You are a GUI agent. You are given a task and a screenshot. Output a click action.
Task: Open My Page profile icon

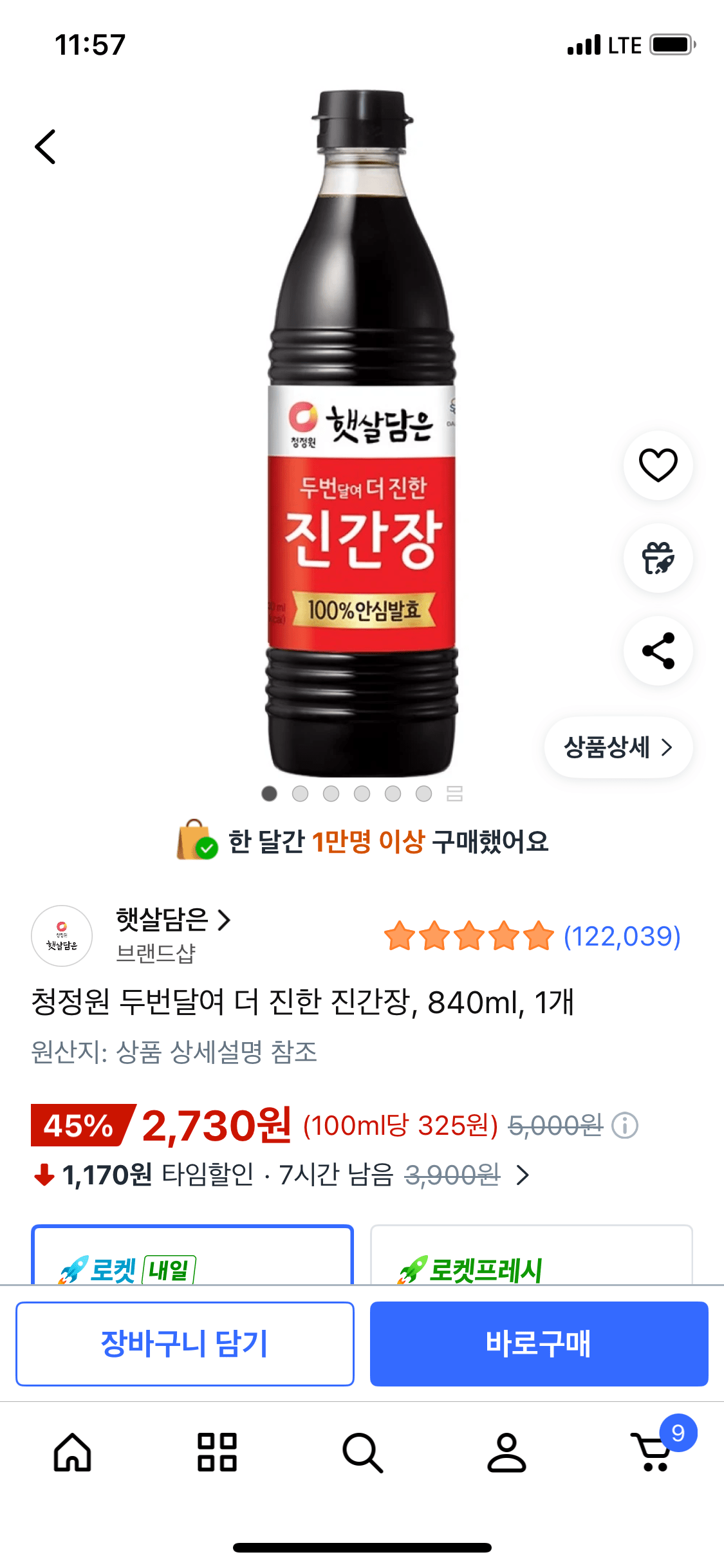pos(506,1451)
